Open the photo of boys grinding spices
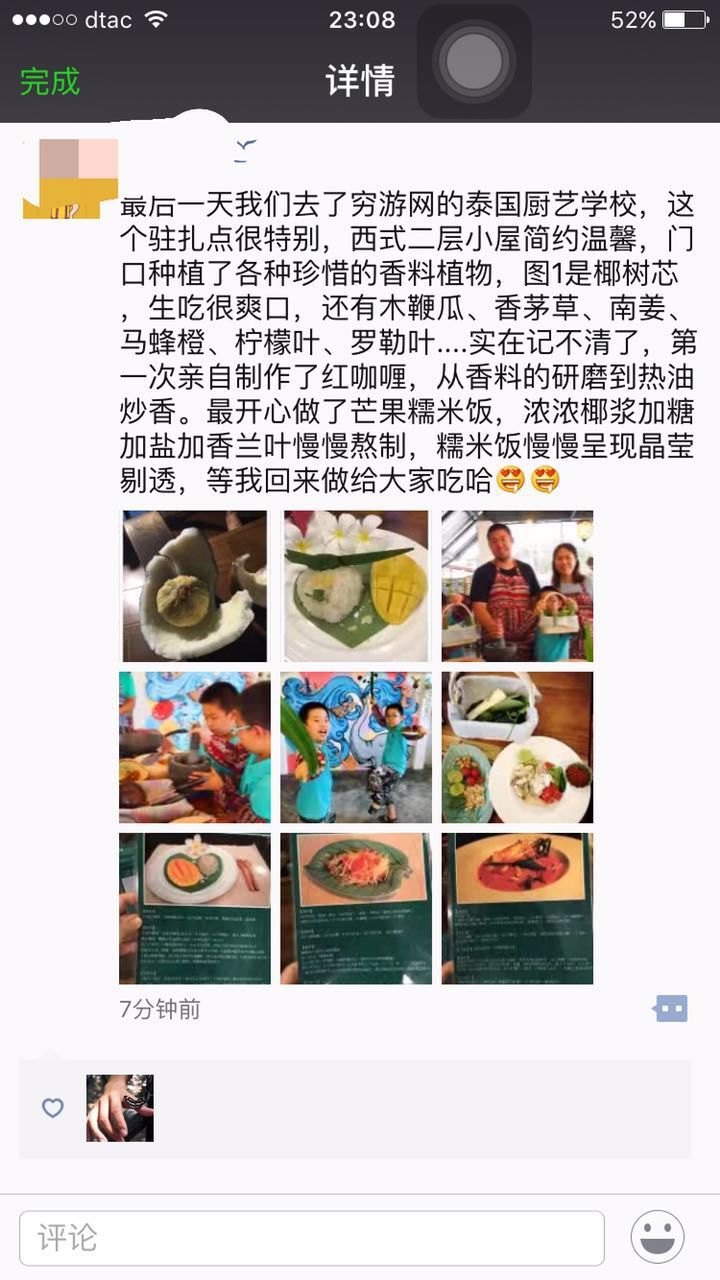Viewport: 720px width, 1280px height. [193, 747]
